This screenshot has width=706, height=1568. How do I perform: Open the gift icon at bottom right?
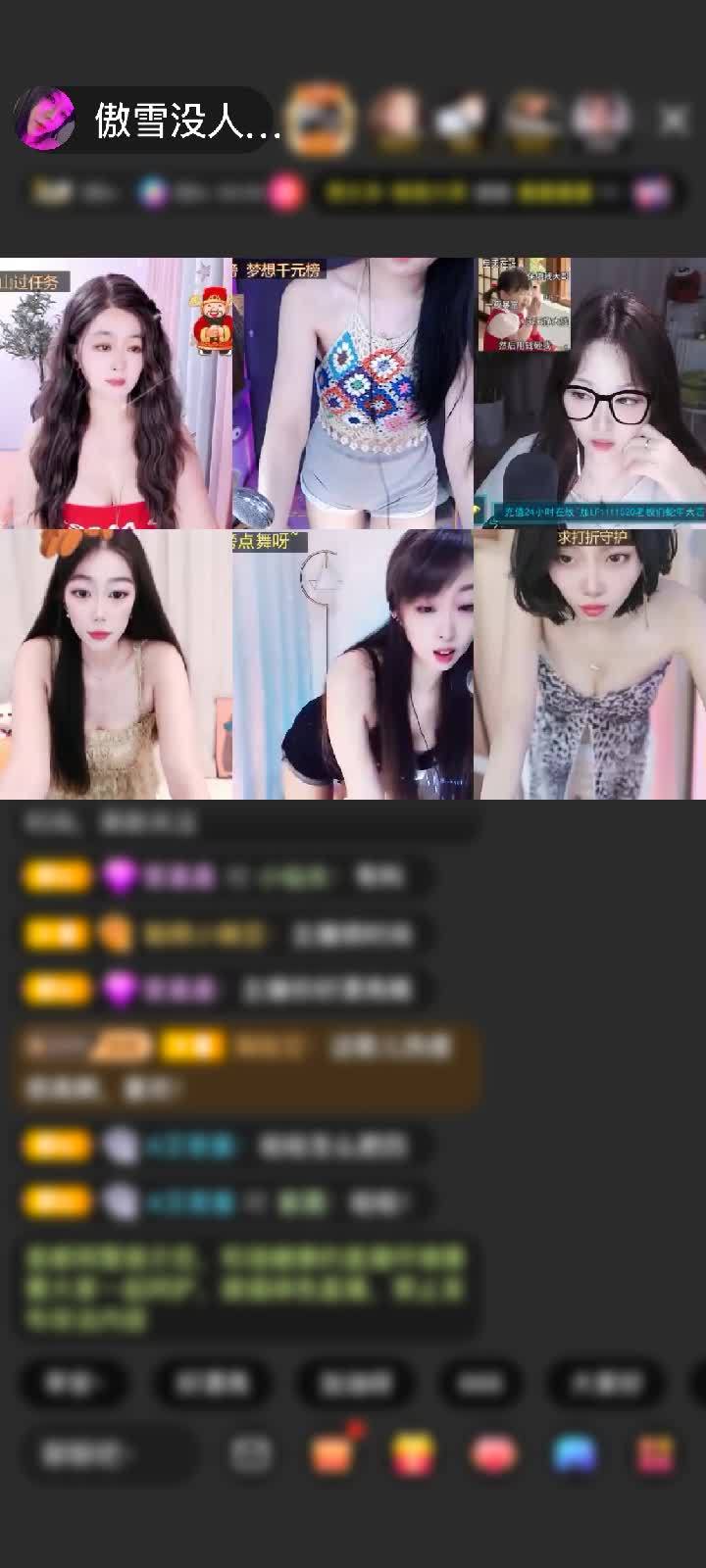pyautogui.click(x=655, y=1454)
